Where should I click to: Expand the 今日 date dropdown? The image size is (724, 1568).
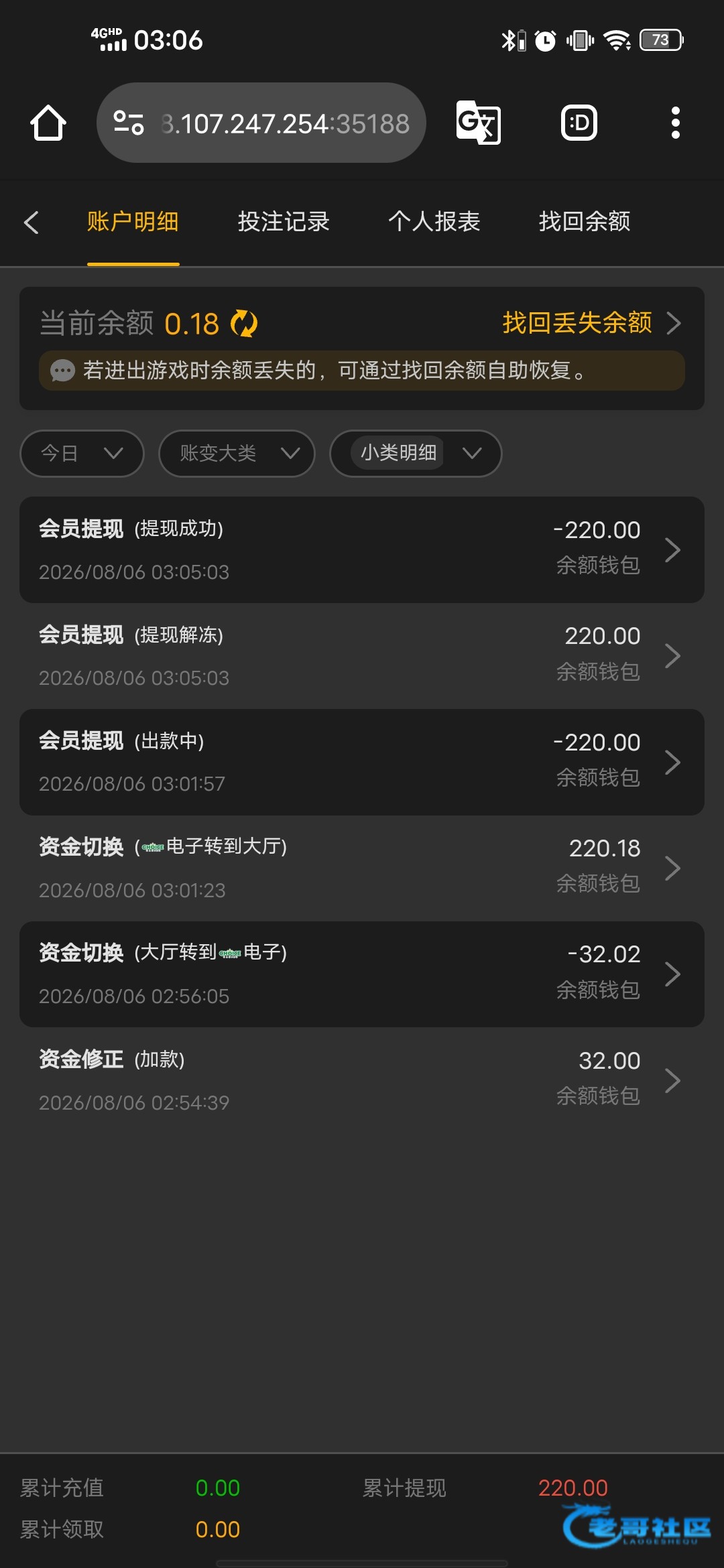(82, 454)
